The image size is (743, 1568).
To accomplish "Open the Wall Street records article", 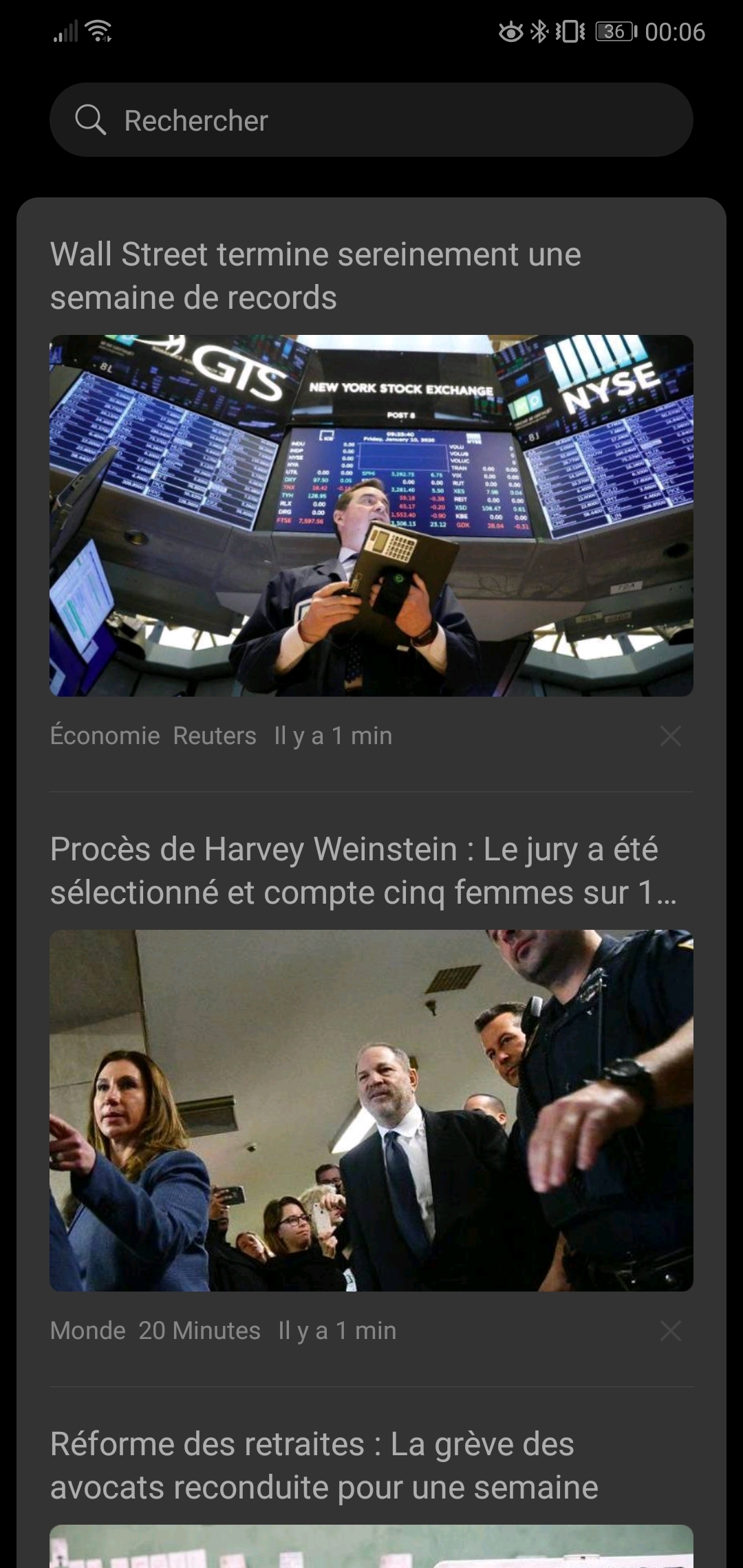I will [316, 276].
